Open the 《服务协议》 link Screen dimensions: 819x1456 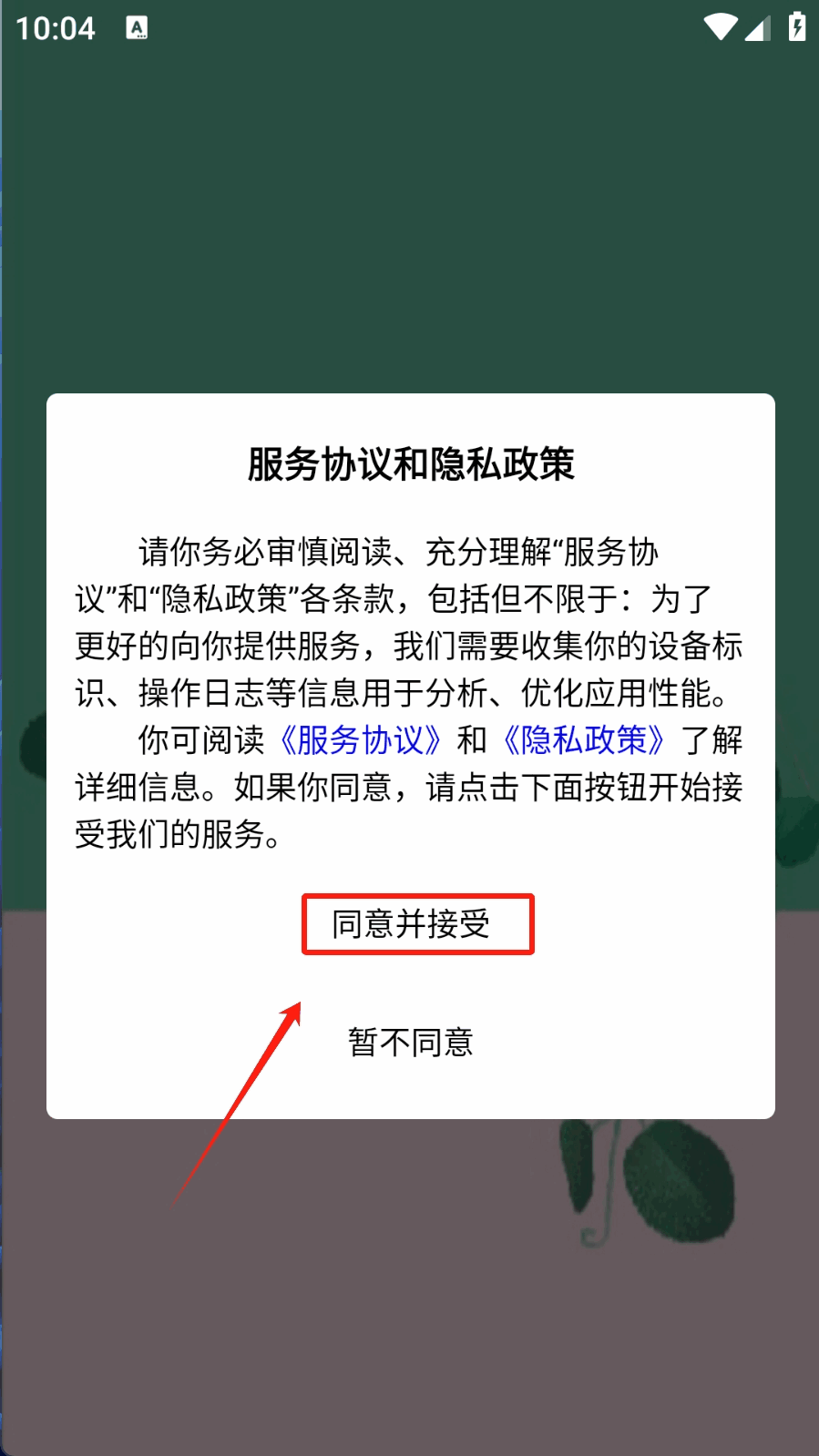pos(361,739)
